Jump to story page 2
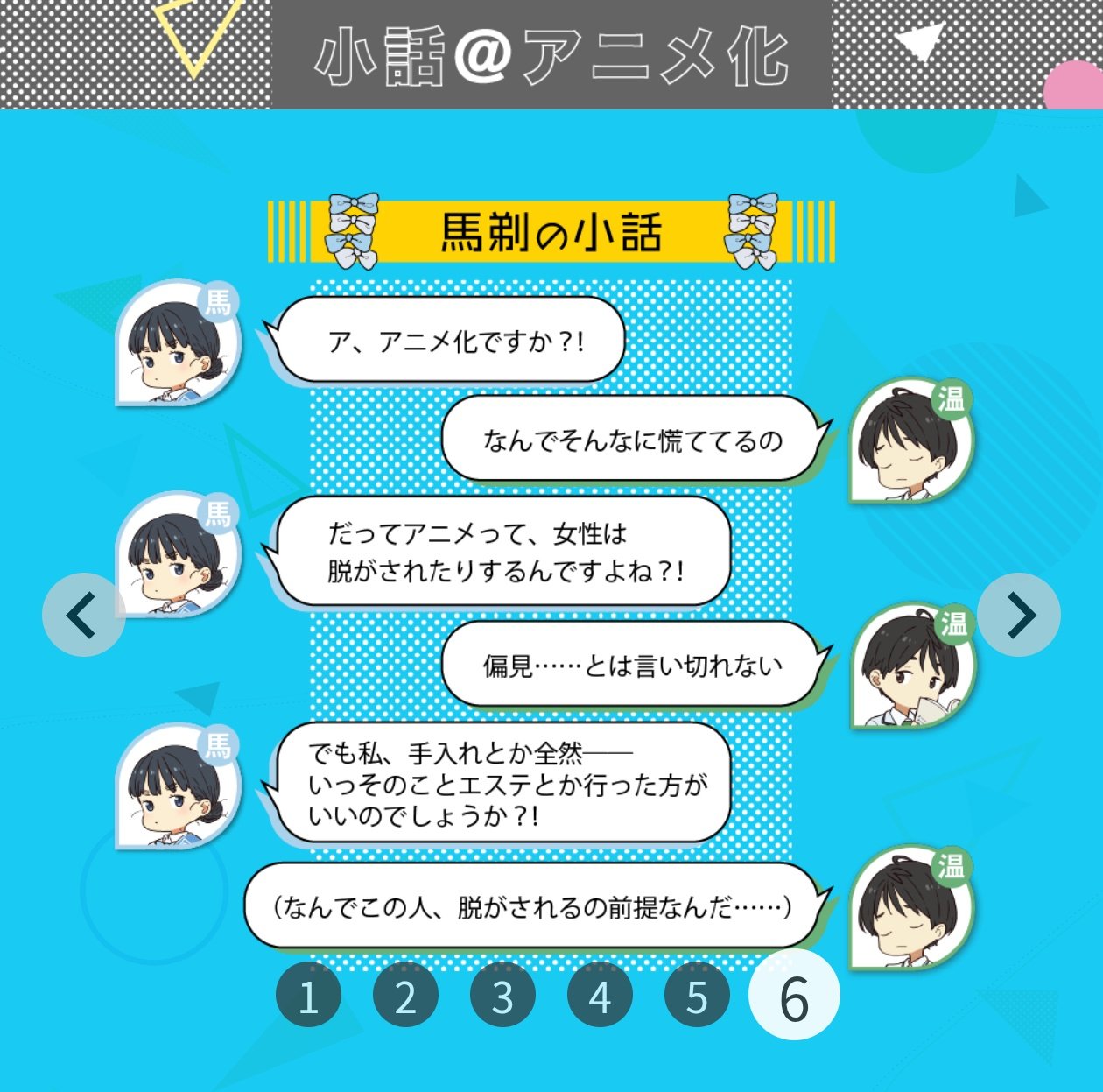The image size is (1103, 1092). coord(405,996)
